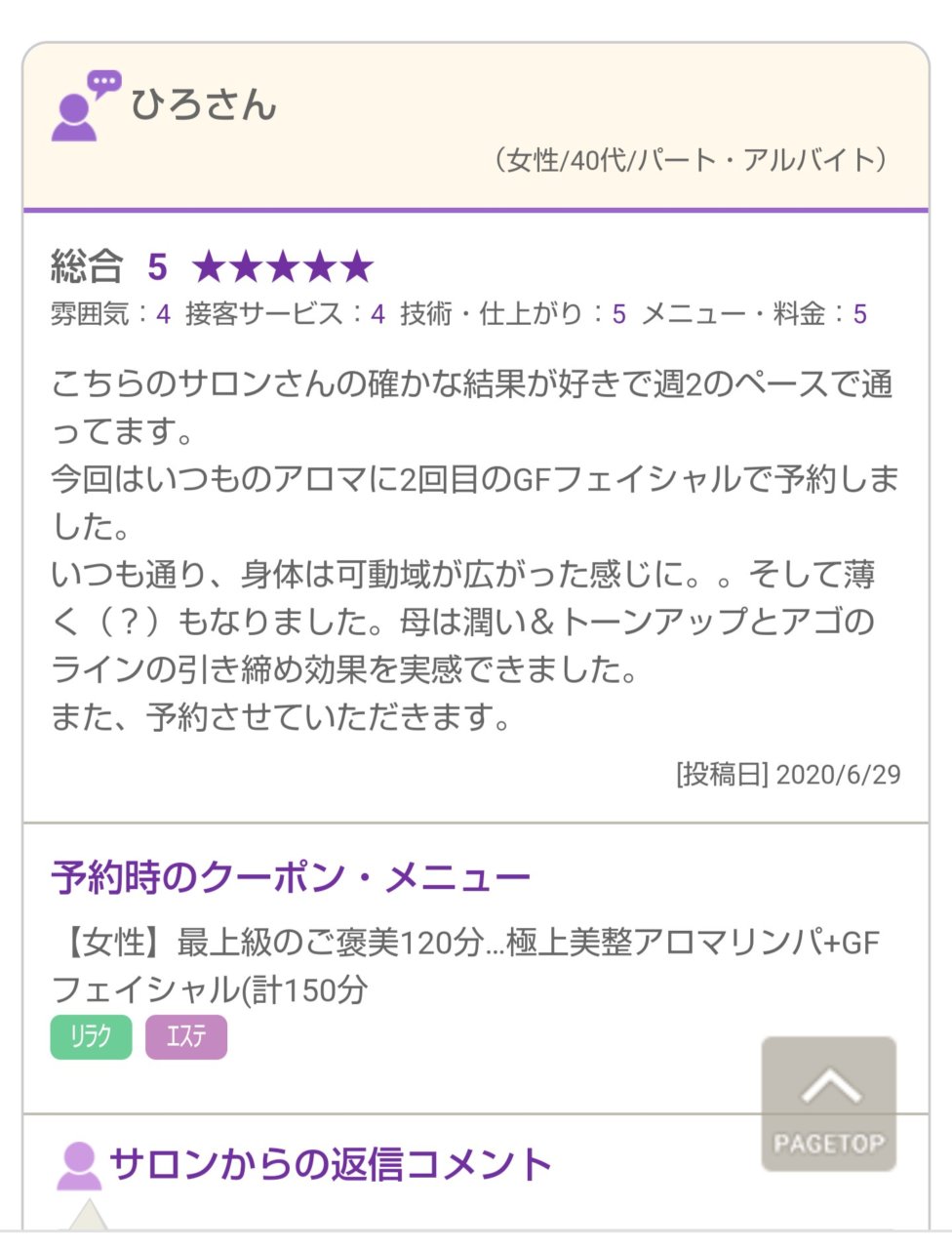
Task: Tap the PAGETOP button
Action: click(828, 1104)
